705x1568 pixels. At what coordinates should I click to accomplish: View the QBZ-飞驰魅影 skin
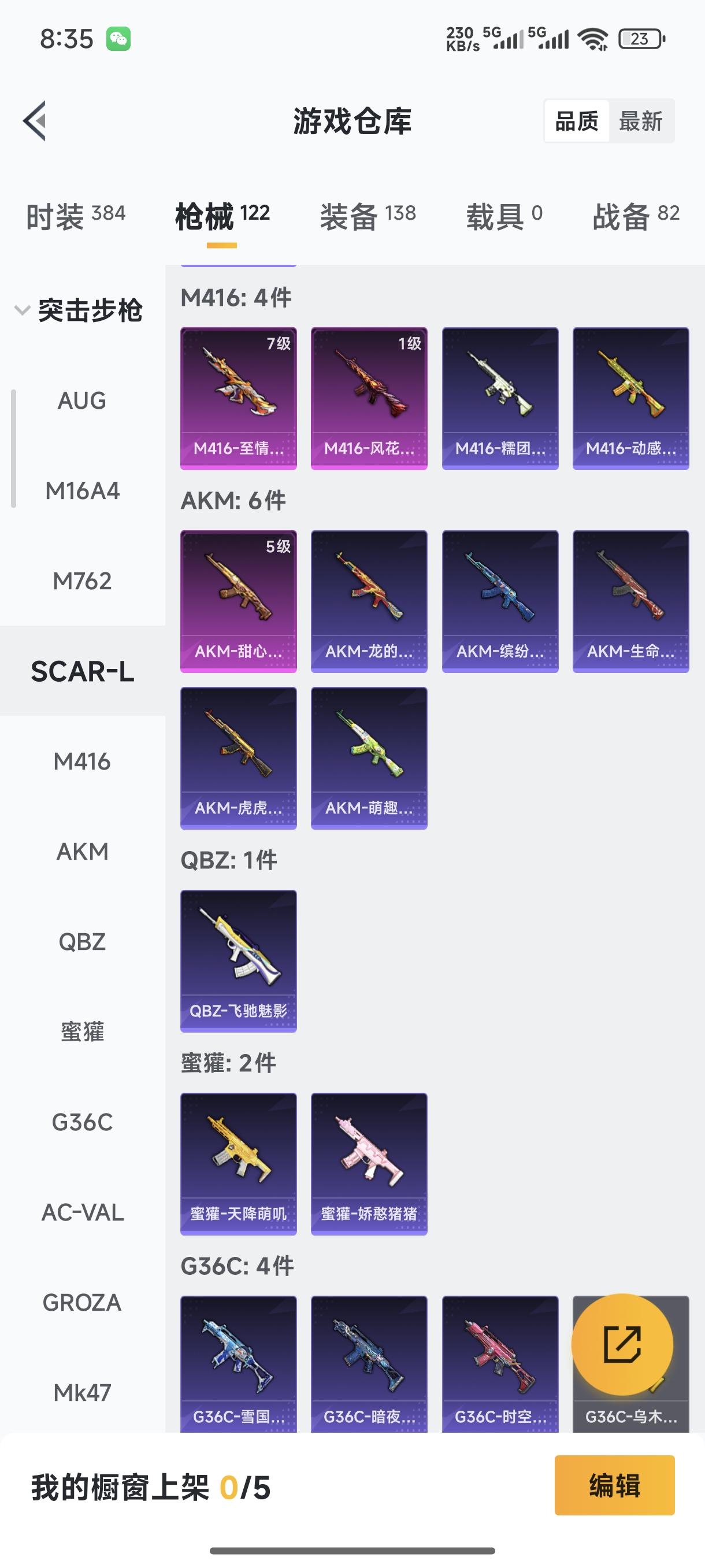(239, 960)
